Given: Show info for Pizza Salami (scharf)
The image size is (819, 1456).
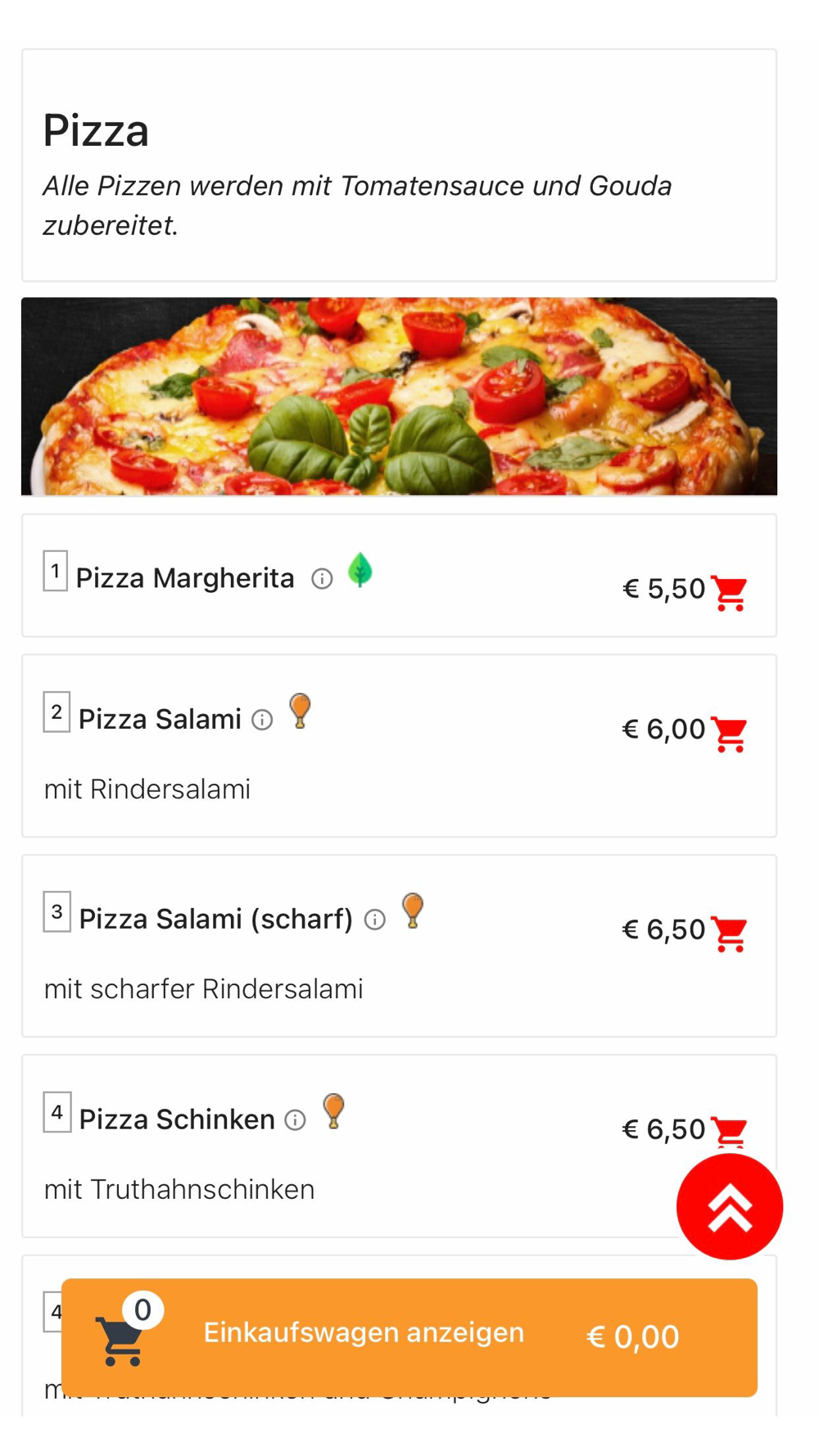Looking at the screenshot, I should pos(375,920).
